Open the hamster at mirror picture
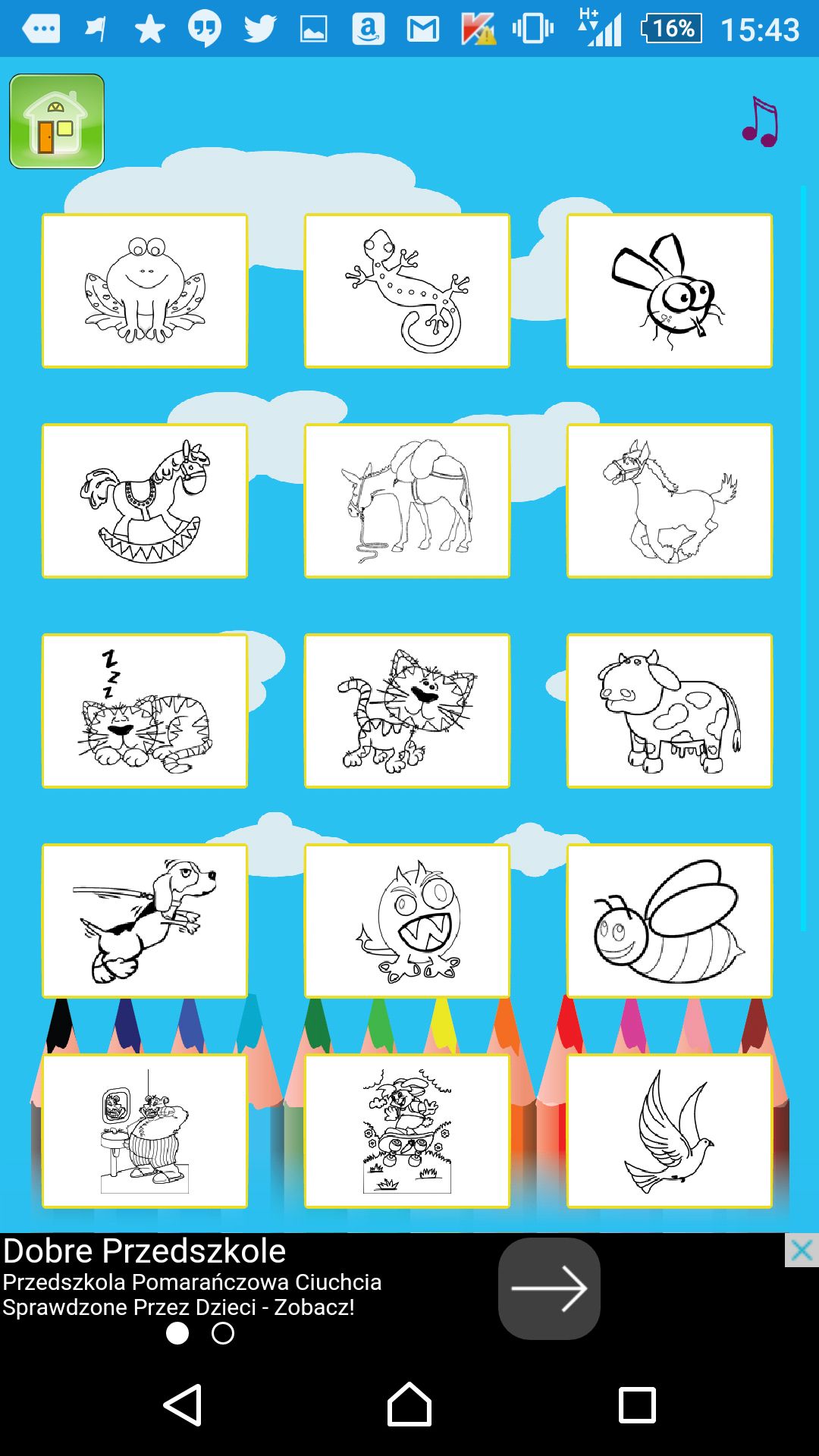Screen dimensions: 819x1456 tap(145, 1131)
